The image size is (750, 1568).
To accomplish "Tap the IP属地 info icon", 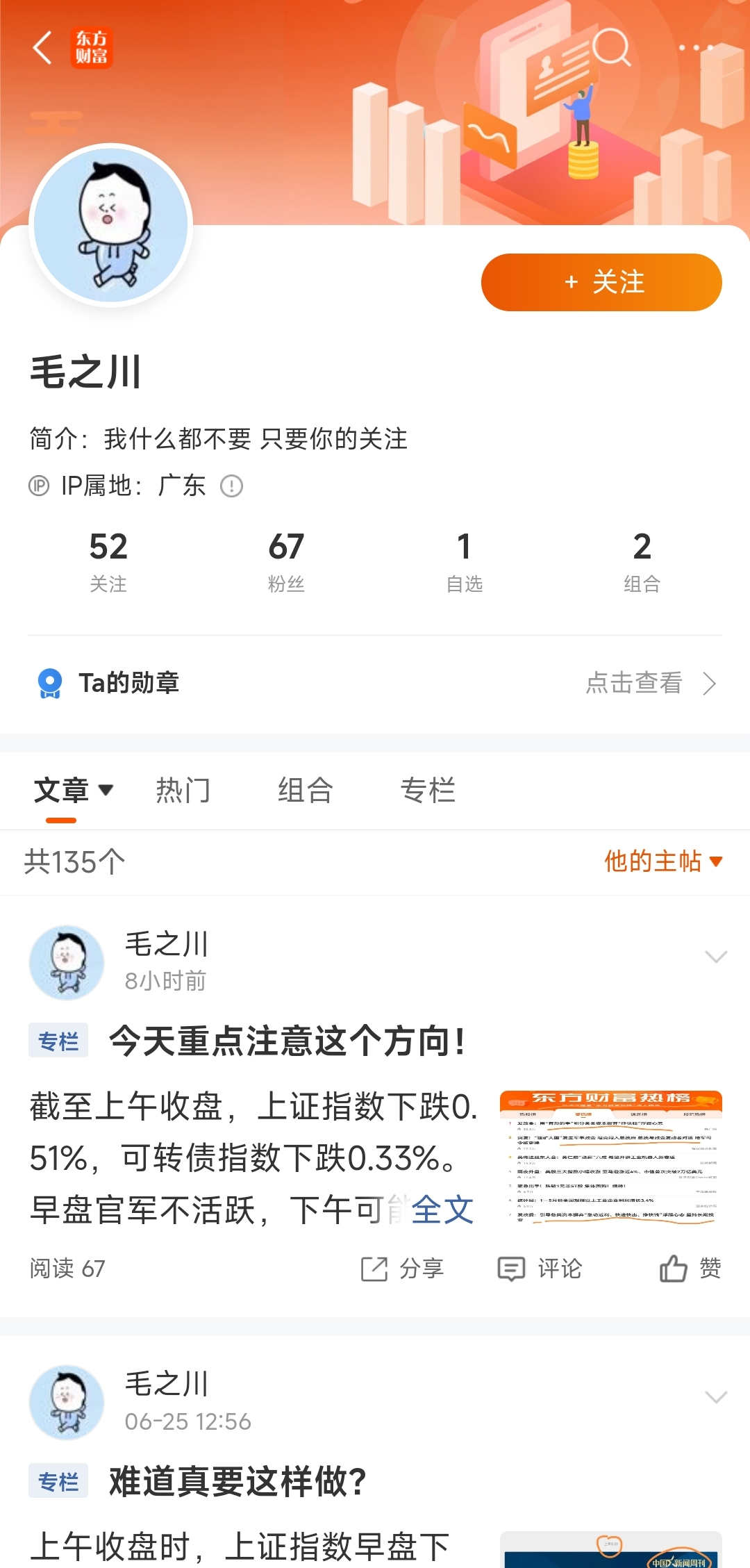I will pos(231,486).
